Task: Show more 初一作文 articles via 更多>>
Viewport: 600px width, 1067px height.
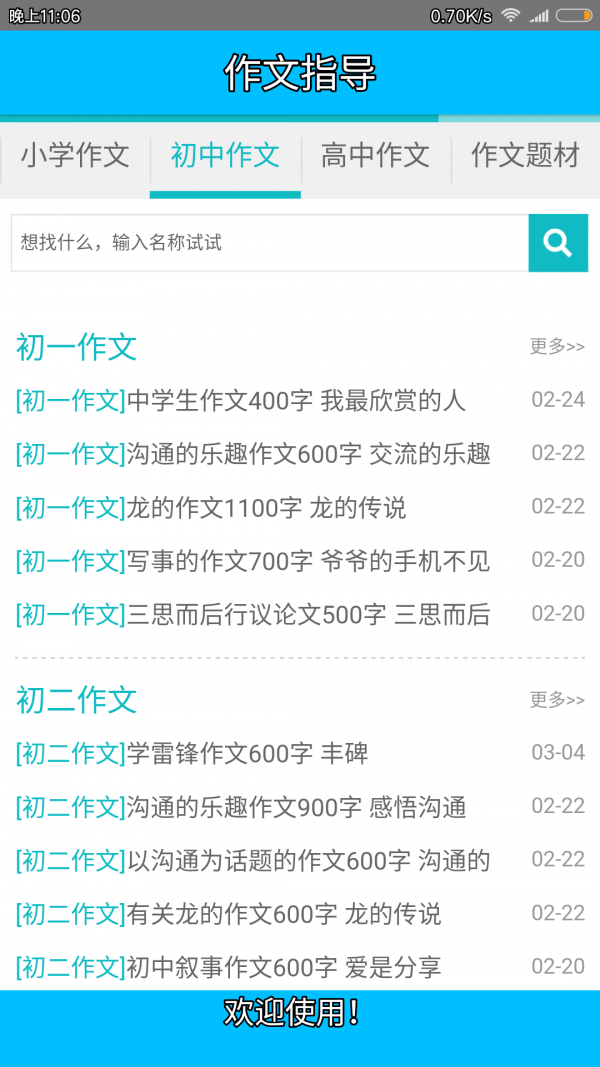Action: [x=557, y=347]
